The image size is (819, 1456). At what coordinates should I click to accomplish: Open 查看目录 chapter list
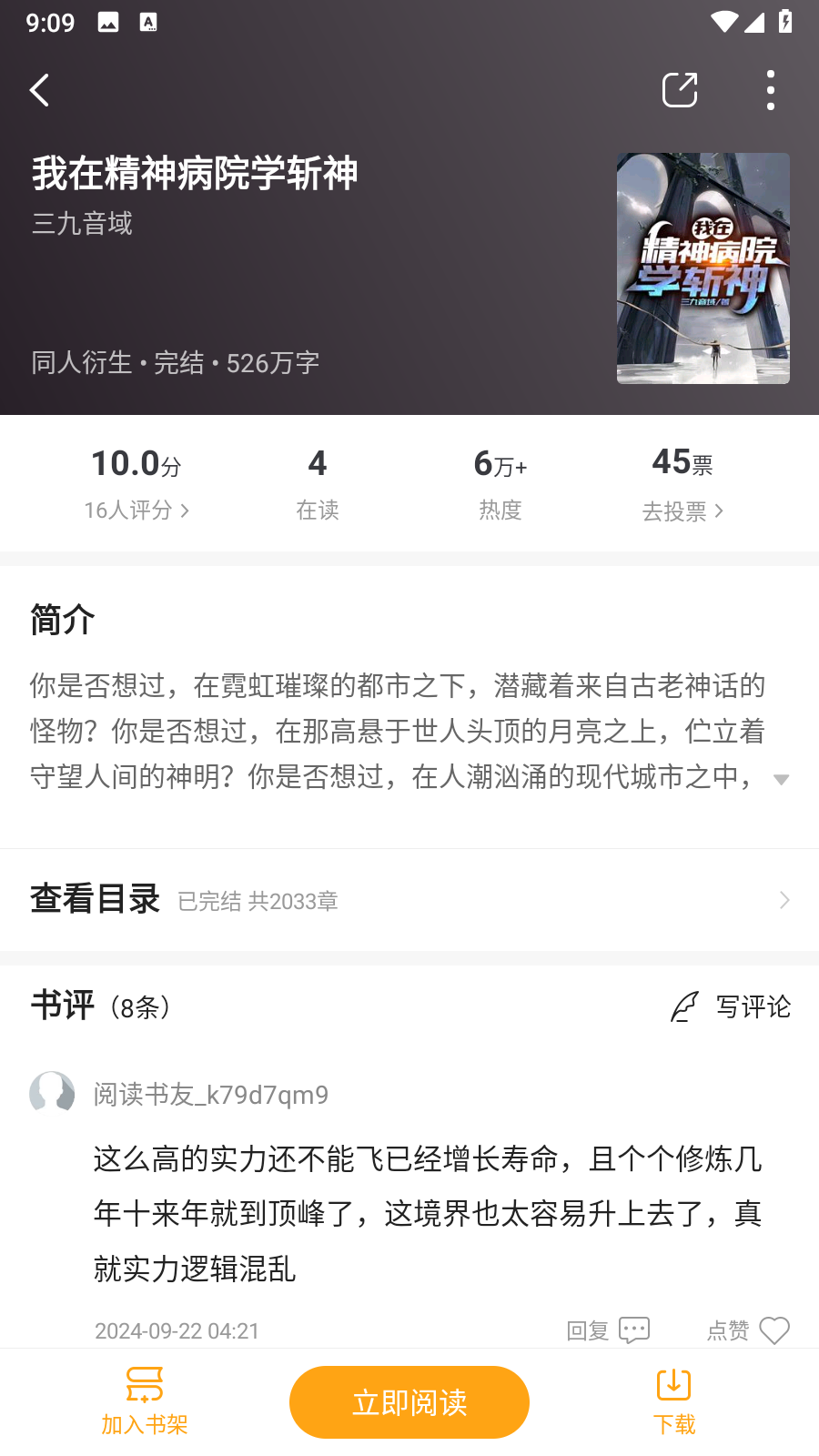click(409, 900)
